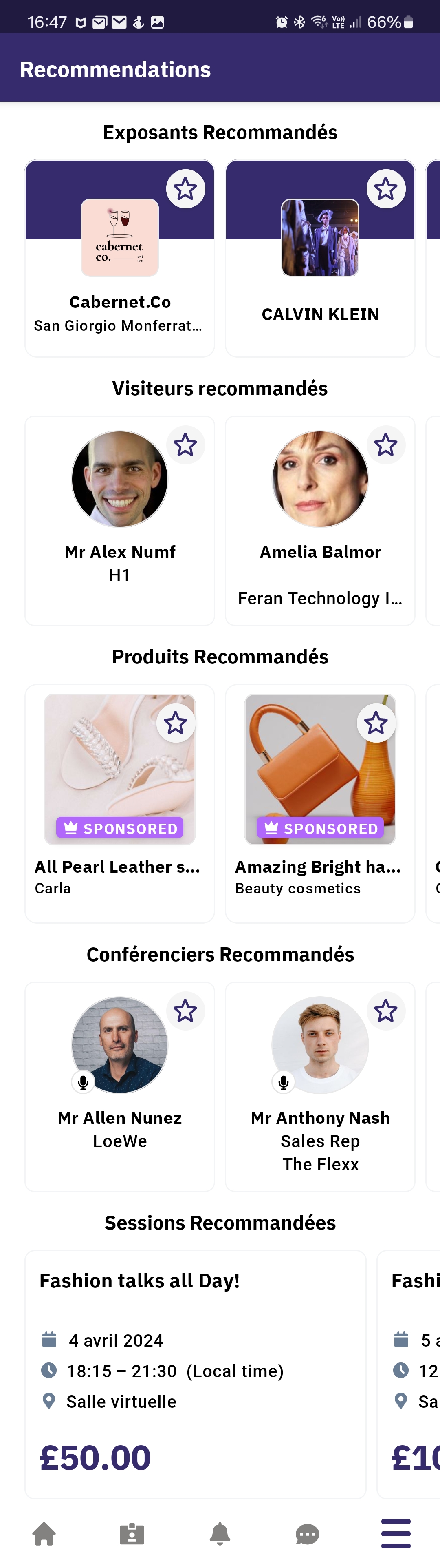
Task: Favorite speaker Mr Allen Nunez
Action: coord(185,1012)
